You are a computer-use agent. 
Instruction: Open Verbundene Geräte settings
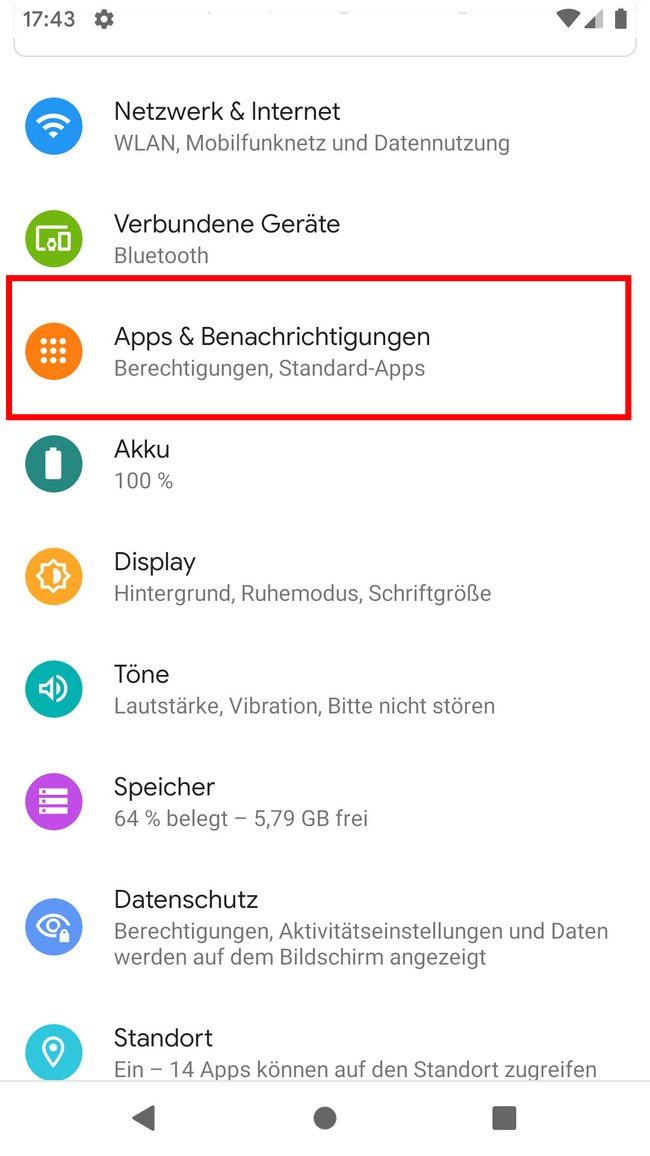(x=325, y=239)
